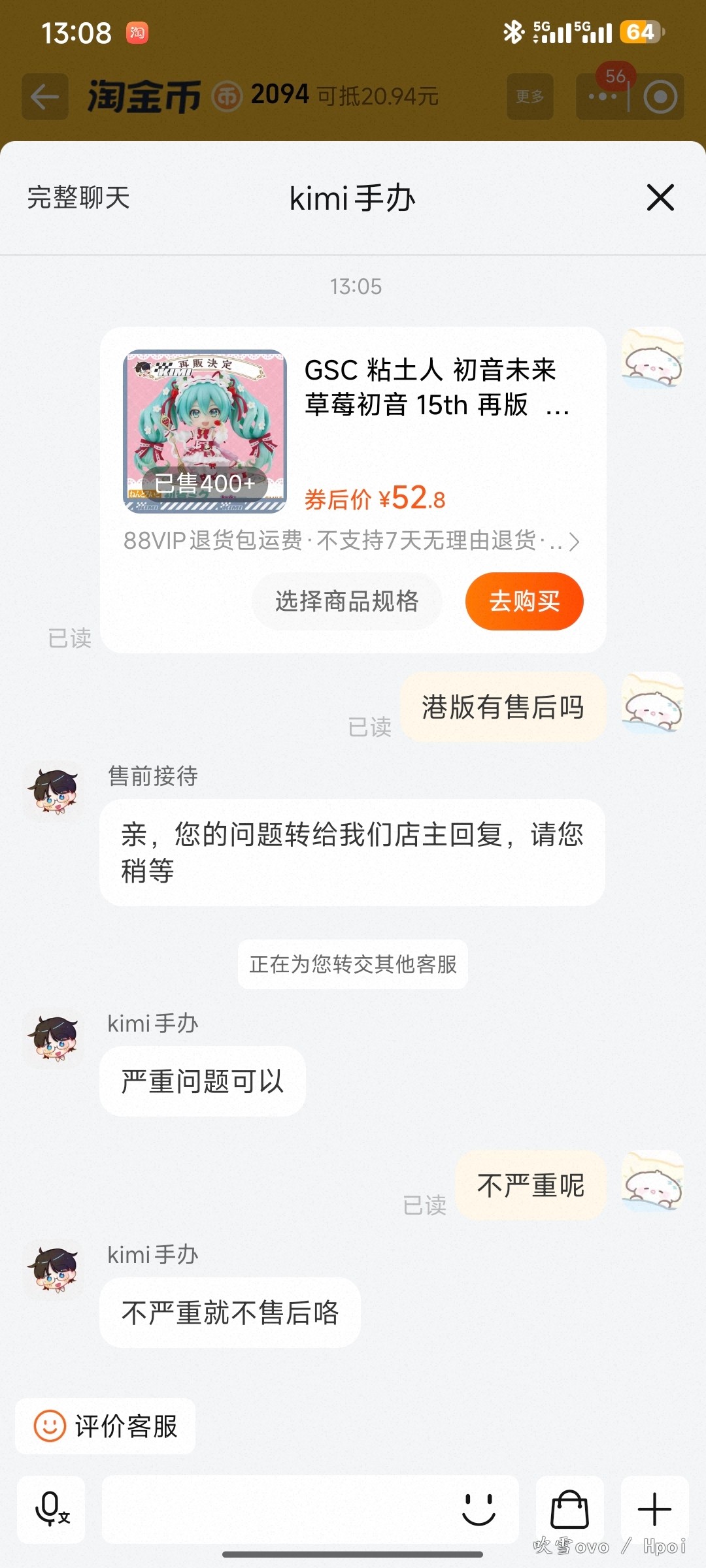Choose 选择商品规格 for the product
706x1568 pixels.
346,601
